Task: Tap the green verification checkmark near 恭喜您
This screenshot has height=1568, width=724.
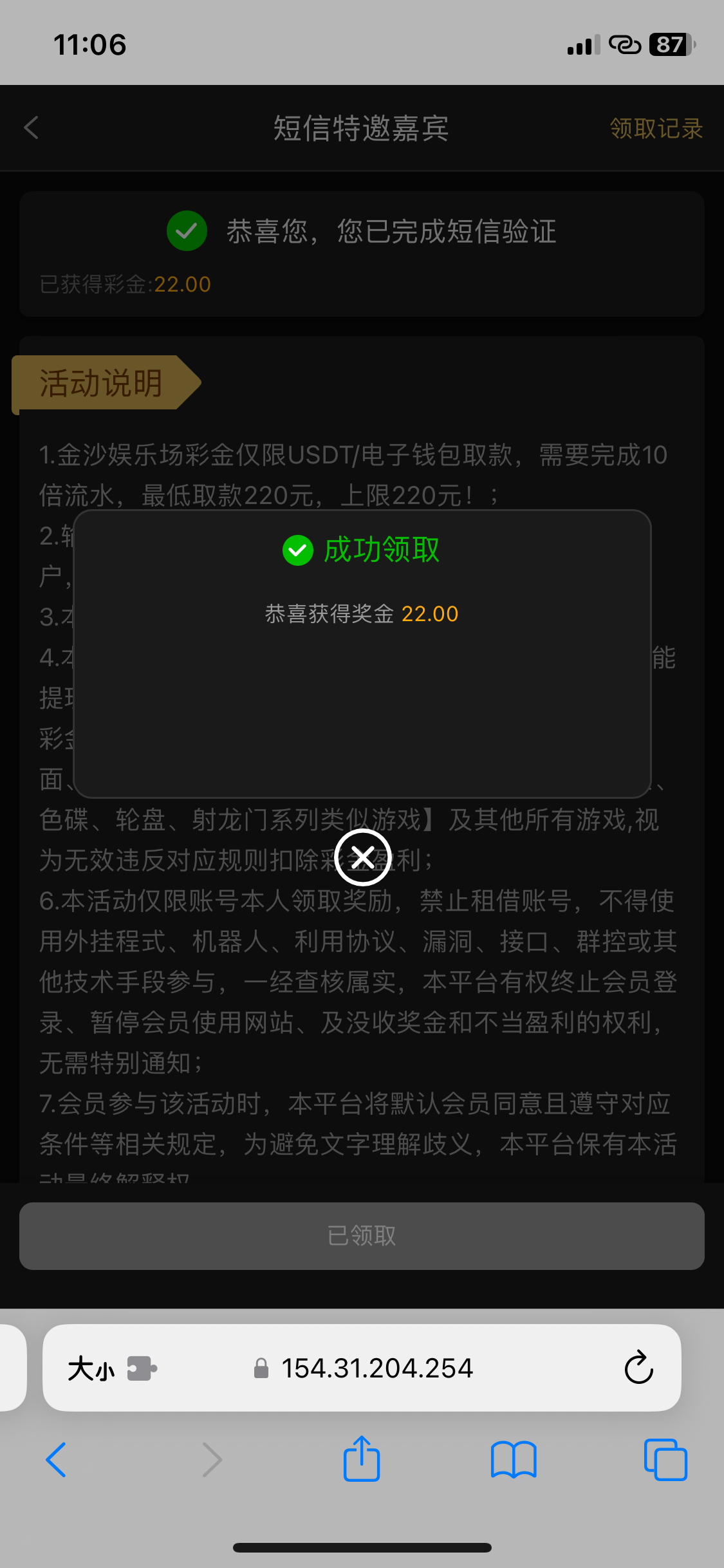Action: 186,231
